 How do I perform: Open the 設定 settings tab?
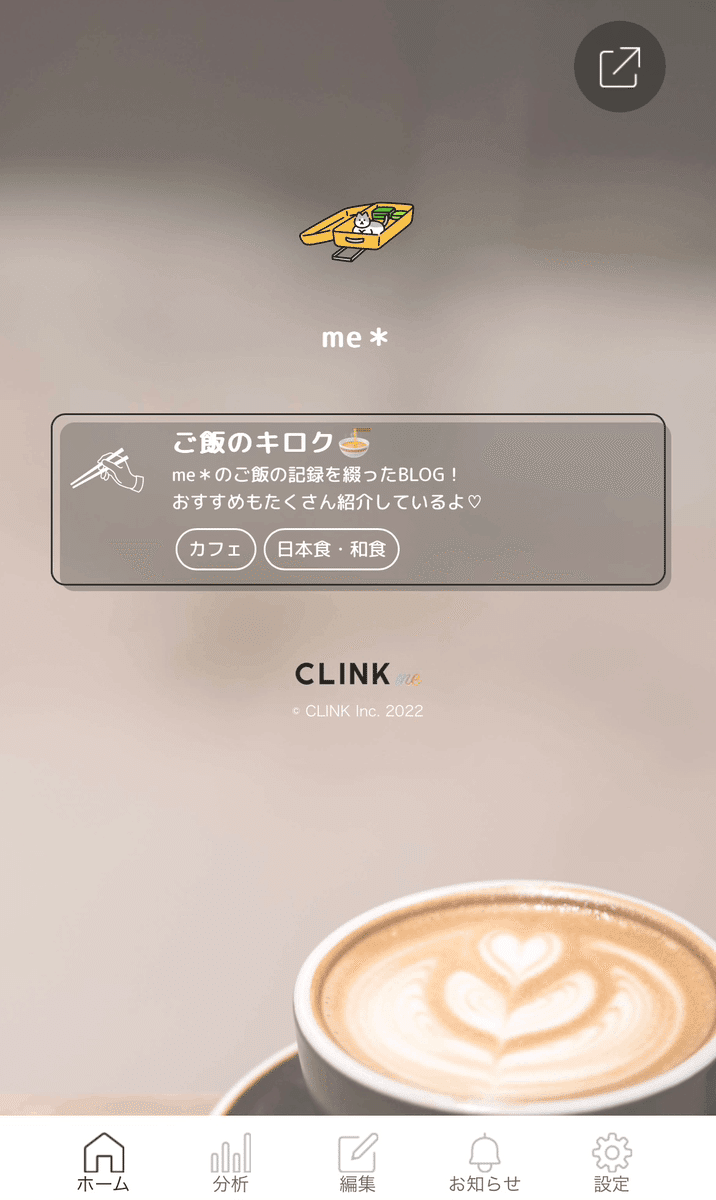[611, 1162]
